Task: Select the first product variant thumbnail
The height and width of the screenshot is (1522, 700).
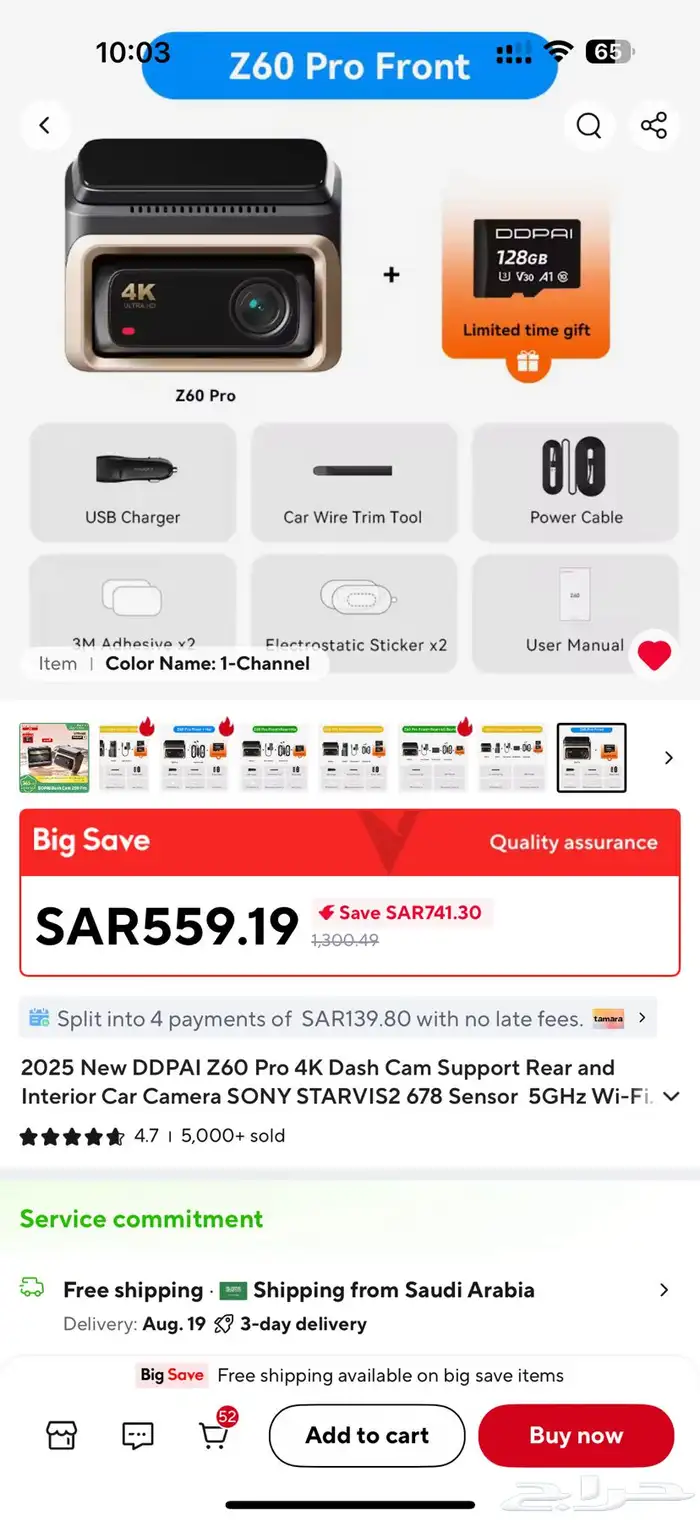Action: coord(54,758)
